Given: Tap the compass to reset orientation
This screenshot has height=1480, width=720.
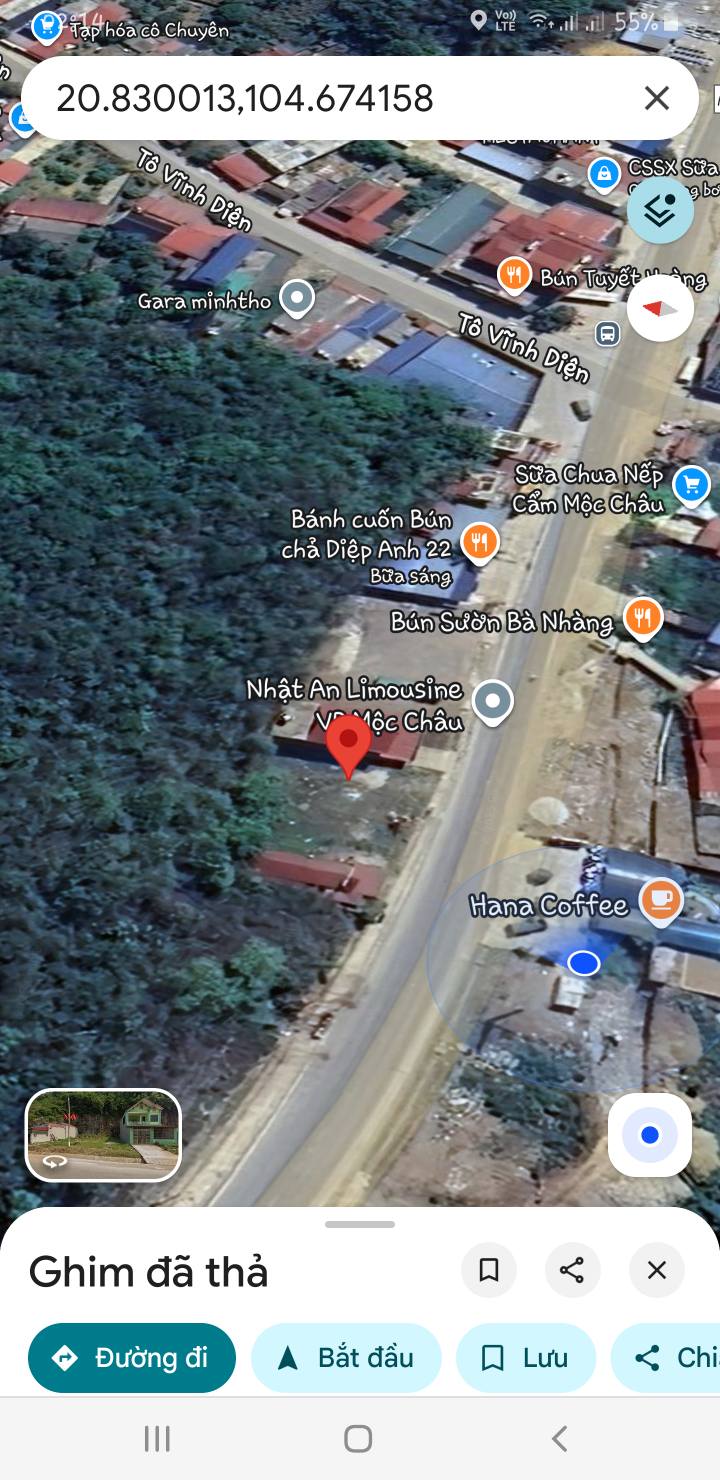Looking at the screenshot, I should pos(660,308).
